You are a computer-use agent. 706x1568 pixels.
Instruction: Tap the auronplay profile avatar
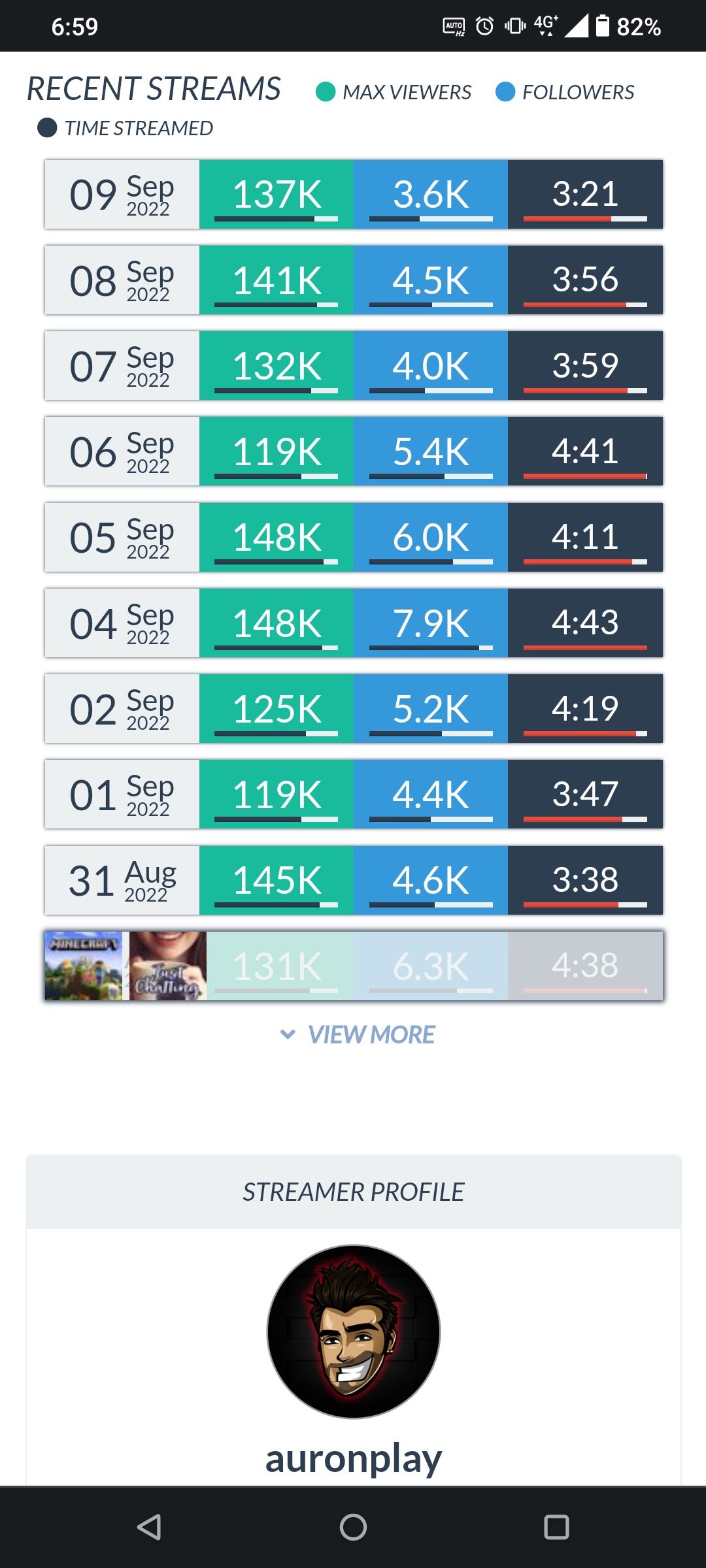(353, 1331)
